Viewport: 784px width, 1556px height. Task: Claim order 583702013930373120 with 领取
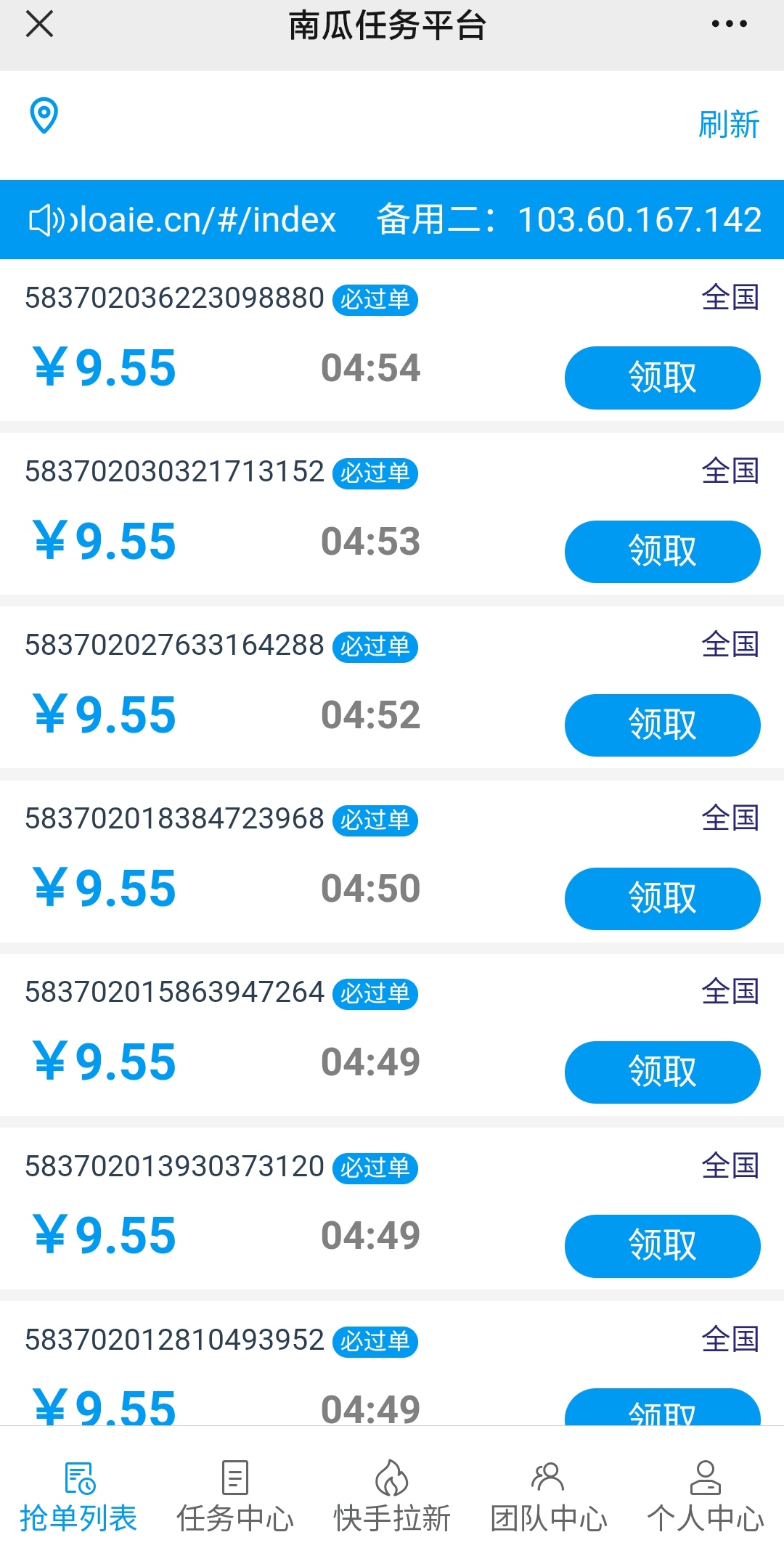point(662,1245)
